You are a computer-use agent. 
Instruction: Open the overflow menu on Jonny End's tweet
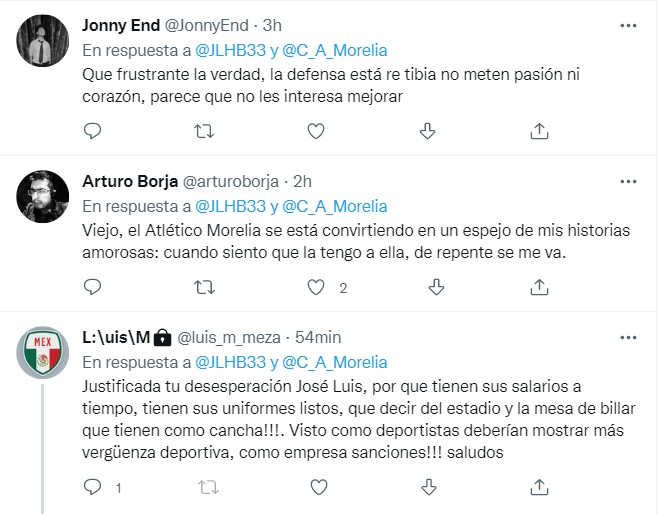(x=627, y=24)
